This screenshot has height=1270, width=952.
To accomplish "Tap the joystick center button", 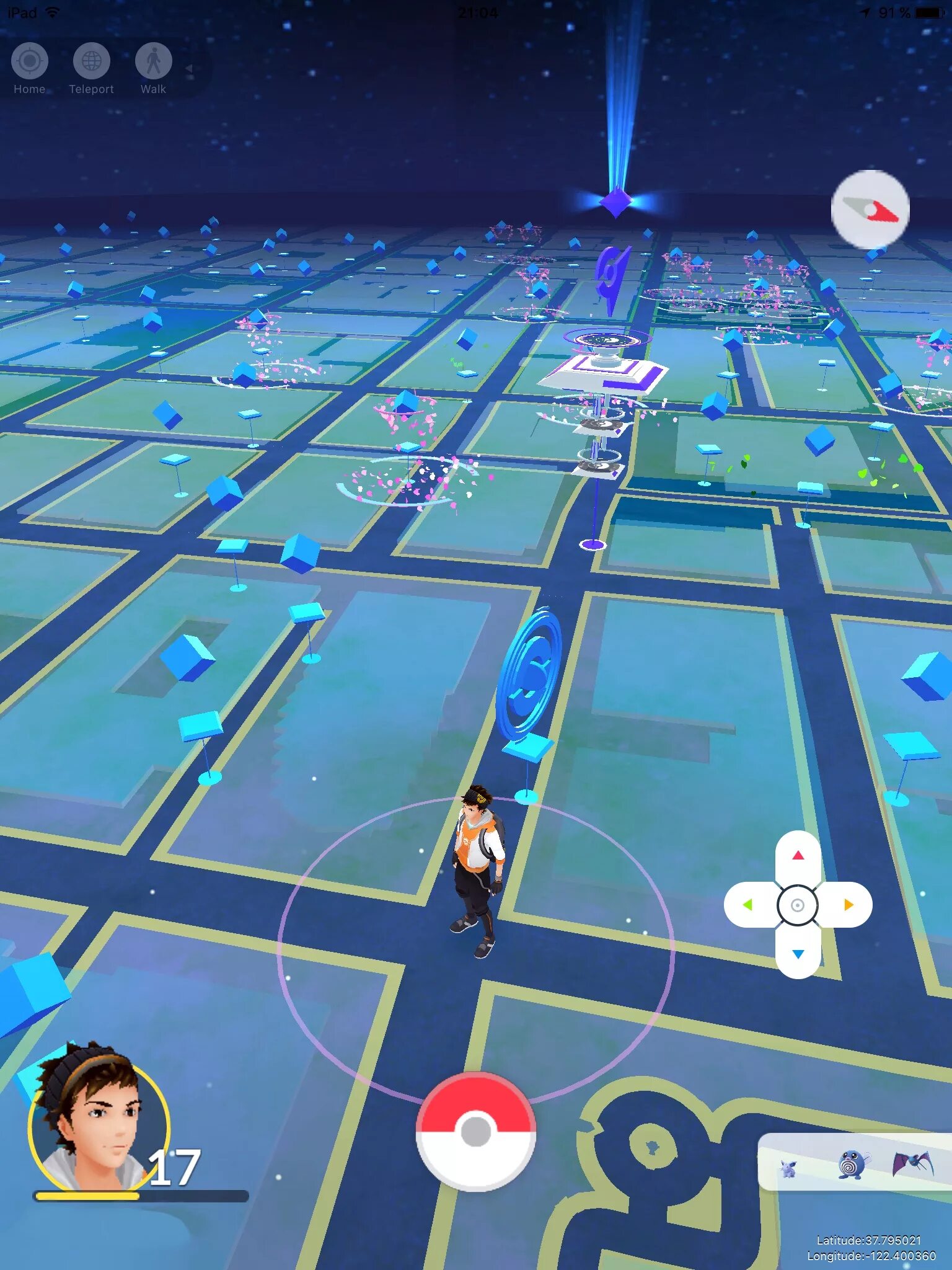I will [x=798, y=905].
